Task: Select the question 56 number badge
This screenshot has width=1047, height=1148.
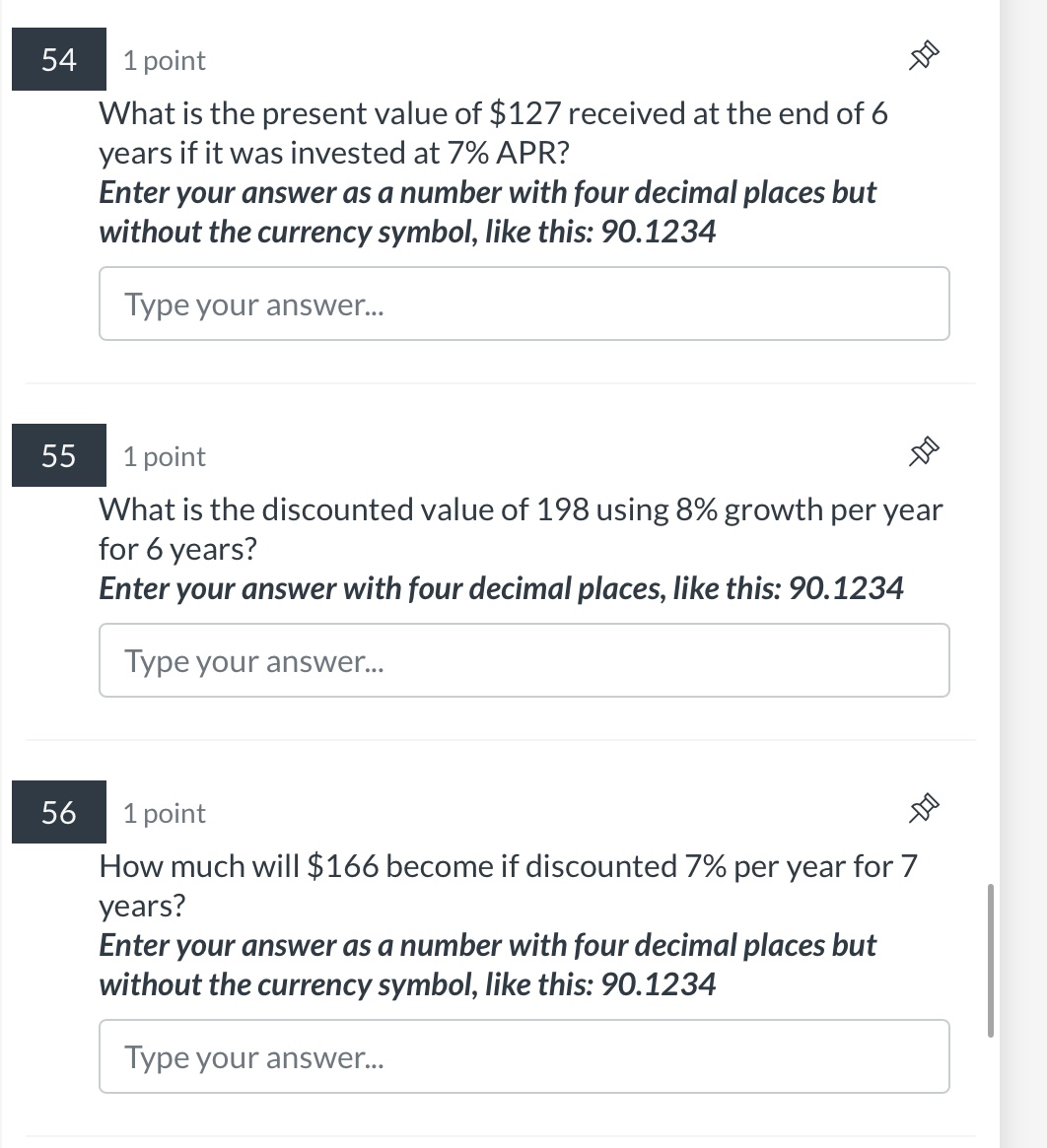Action: pyautogui.click(x=58, y=812)
